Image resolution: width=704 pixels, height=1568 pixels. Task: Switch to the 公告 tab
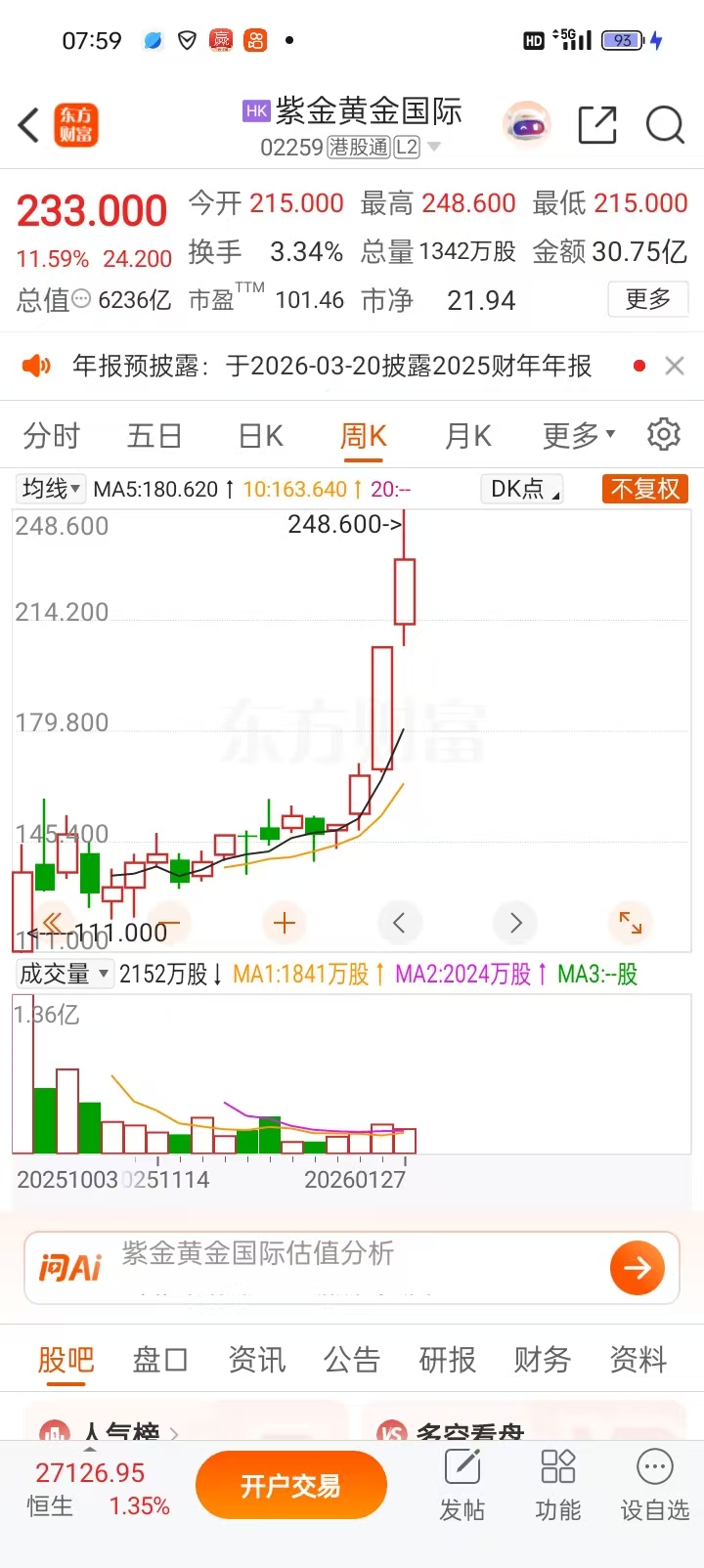351,1360
